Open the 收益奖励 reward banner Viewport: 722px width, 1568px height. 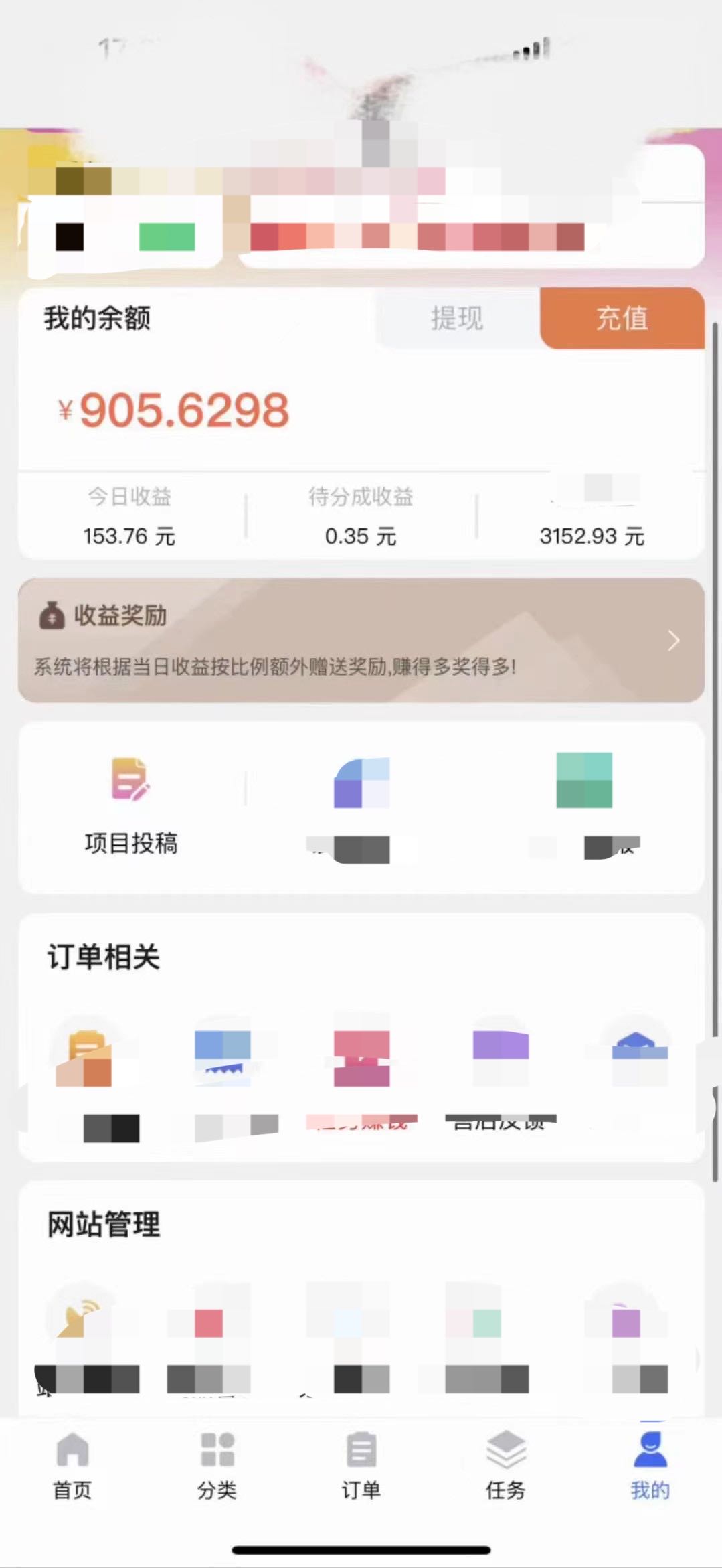pyautogui.click(x=361, y=640)
